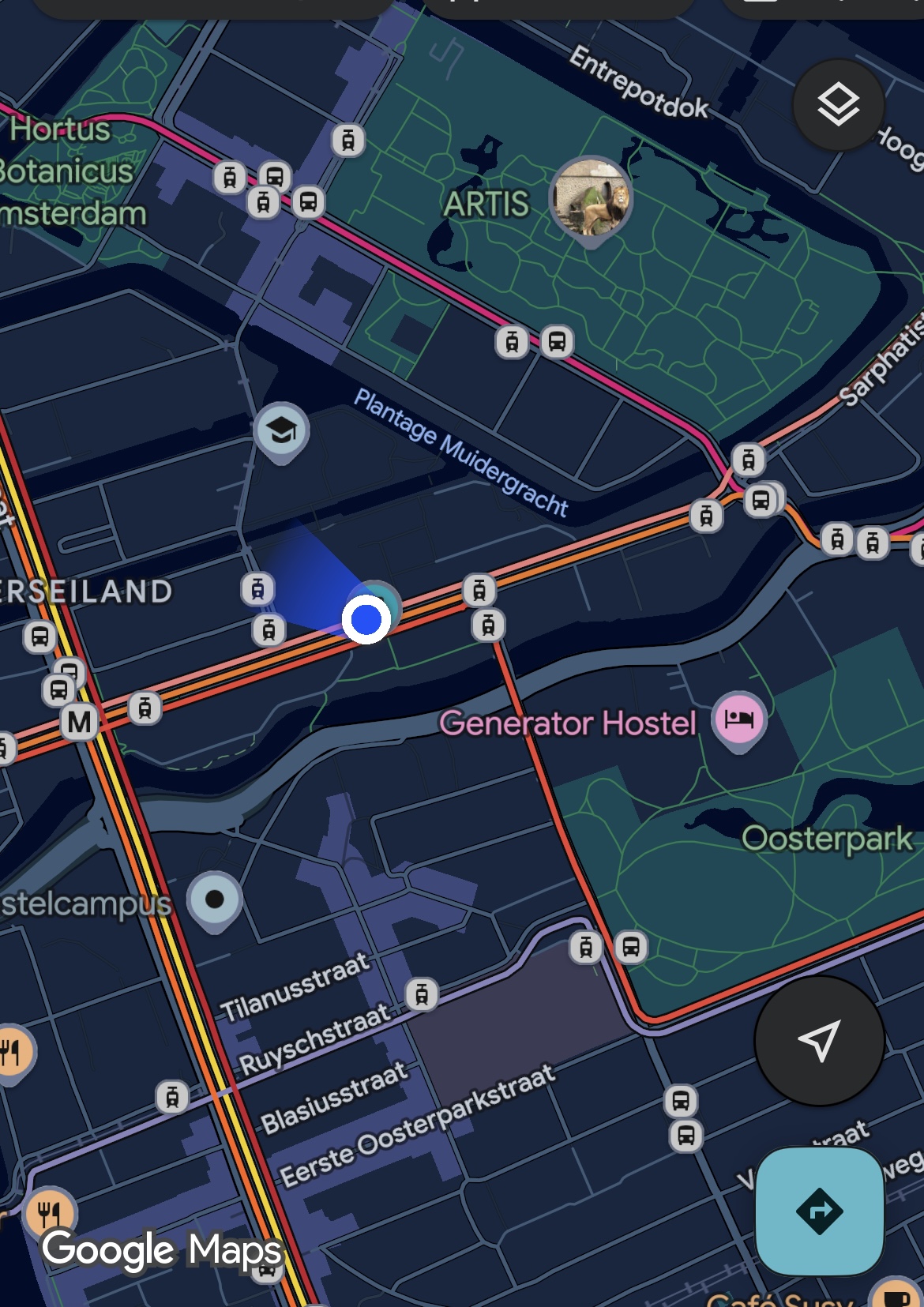Open the Hortus Botanicus Amsterdam label
This screenshot has height=1307, width=924.
71,171
